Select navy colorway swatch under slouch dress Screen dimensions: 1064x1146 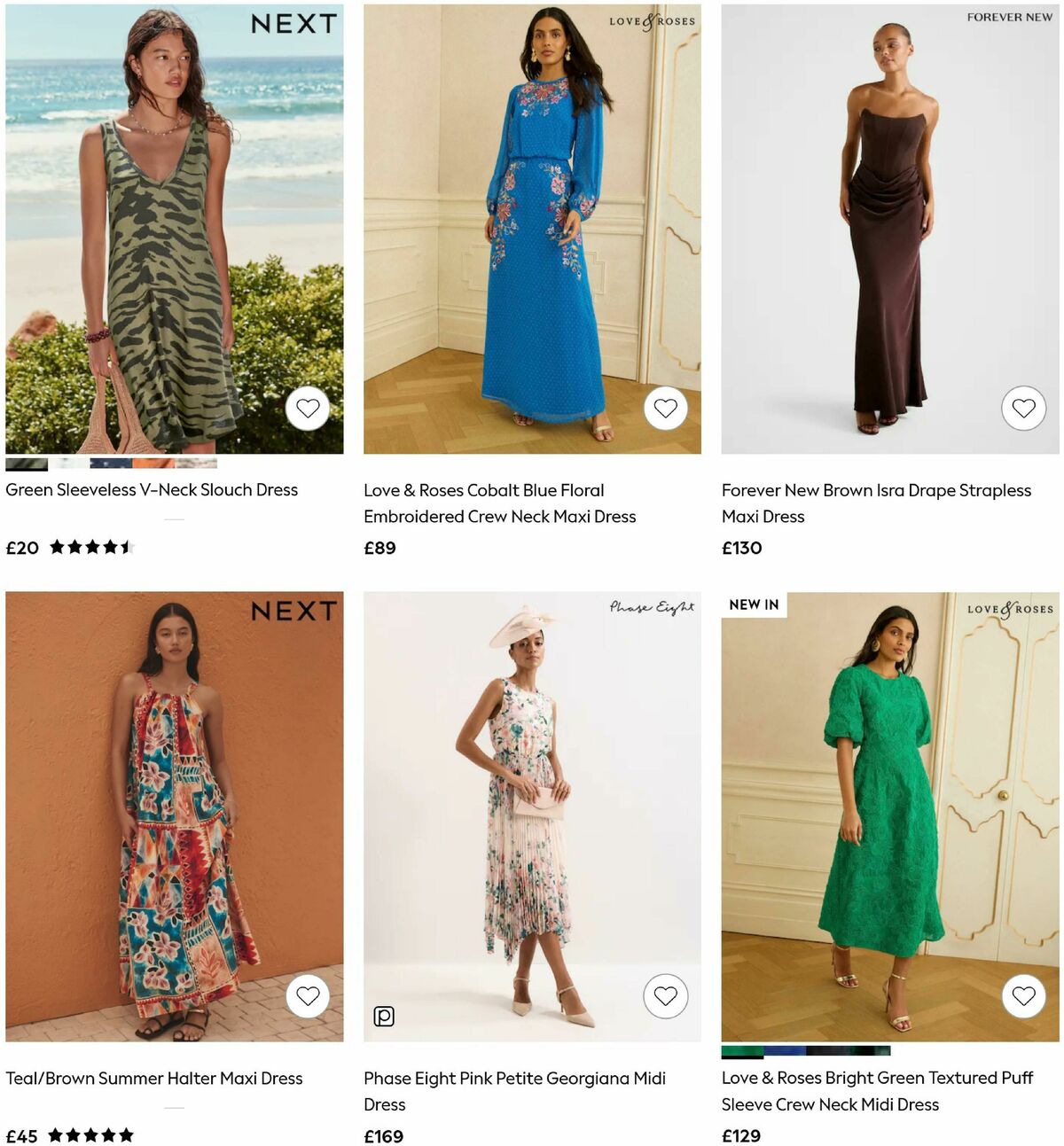110,463
